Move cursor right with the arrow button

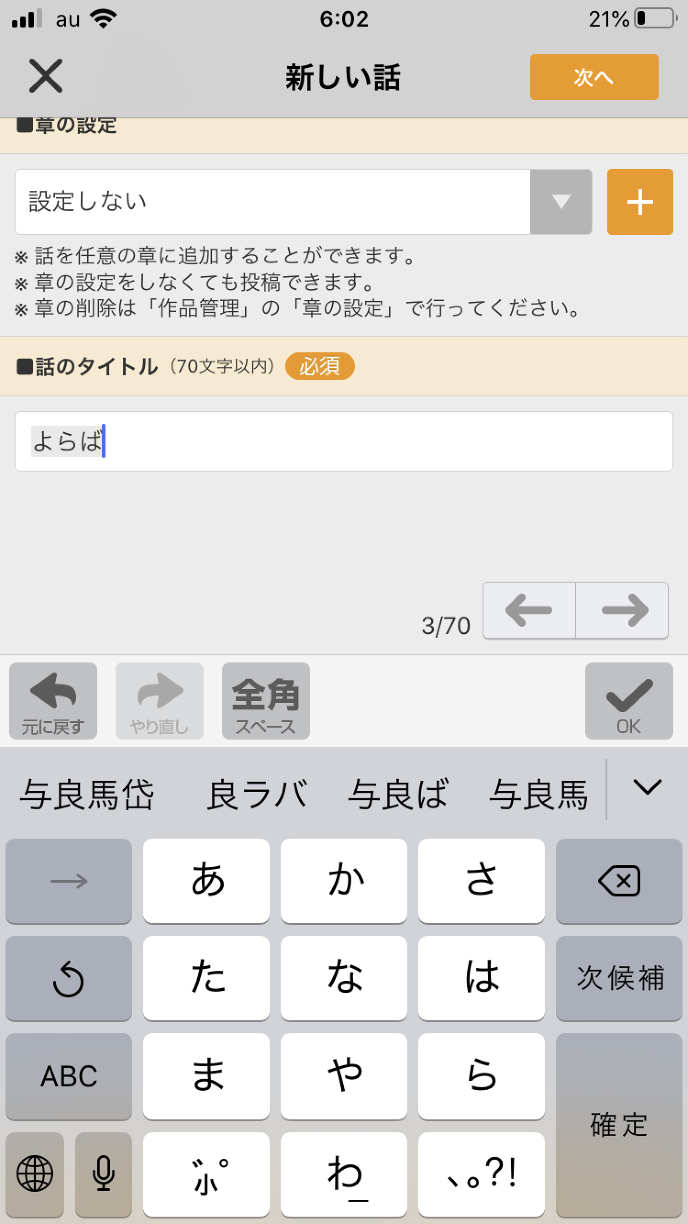[622, 610]
